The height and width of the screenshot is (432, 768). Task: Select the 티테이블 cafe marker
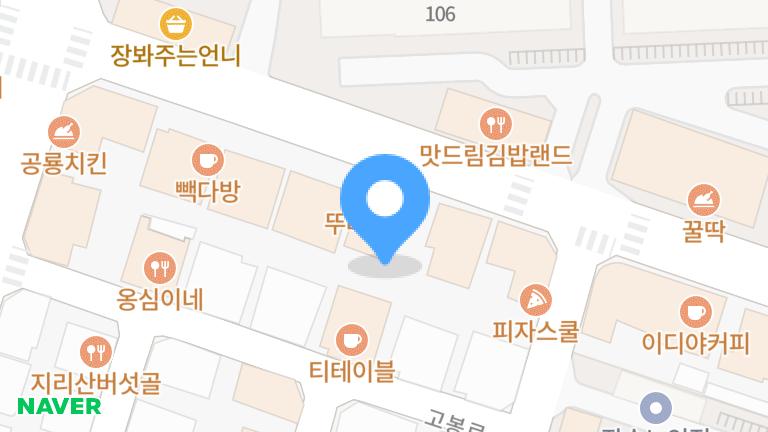point(351,340)
